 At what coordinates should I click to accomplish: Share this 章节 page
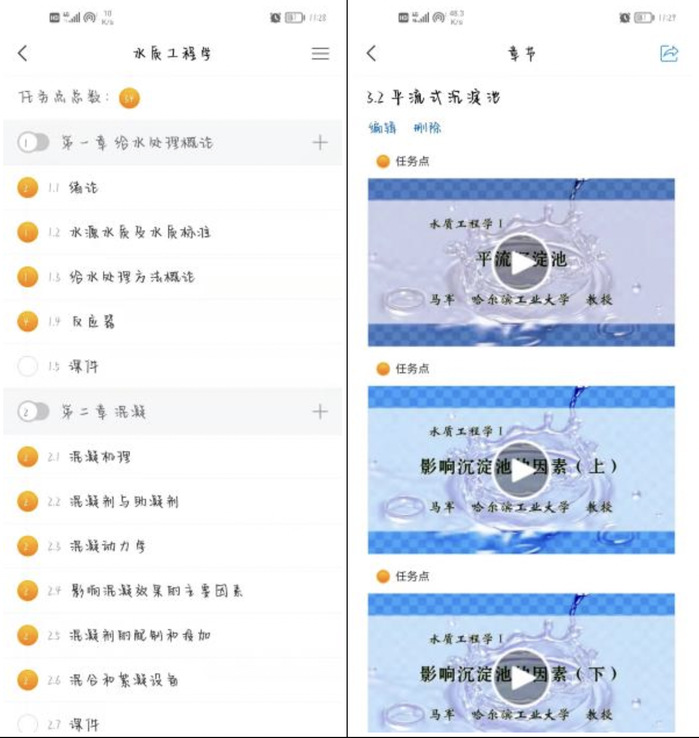point(668,54)
